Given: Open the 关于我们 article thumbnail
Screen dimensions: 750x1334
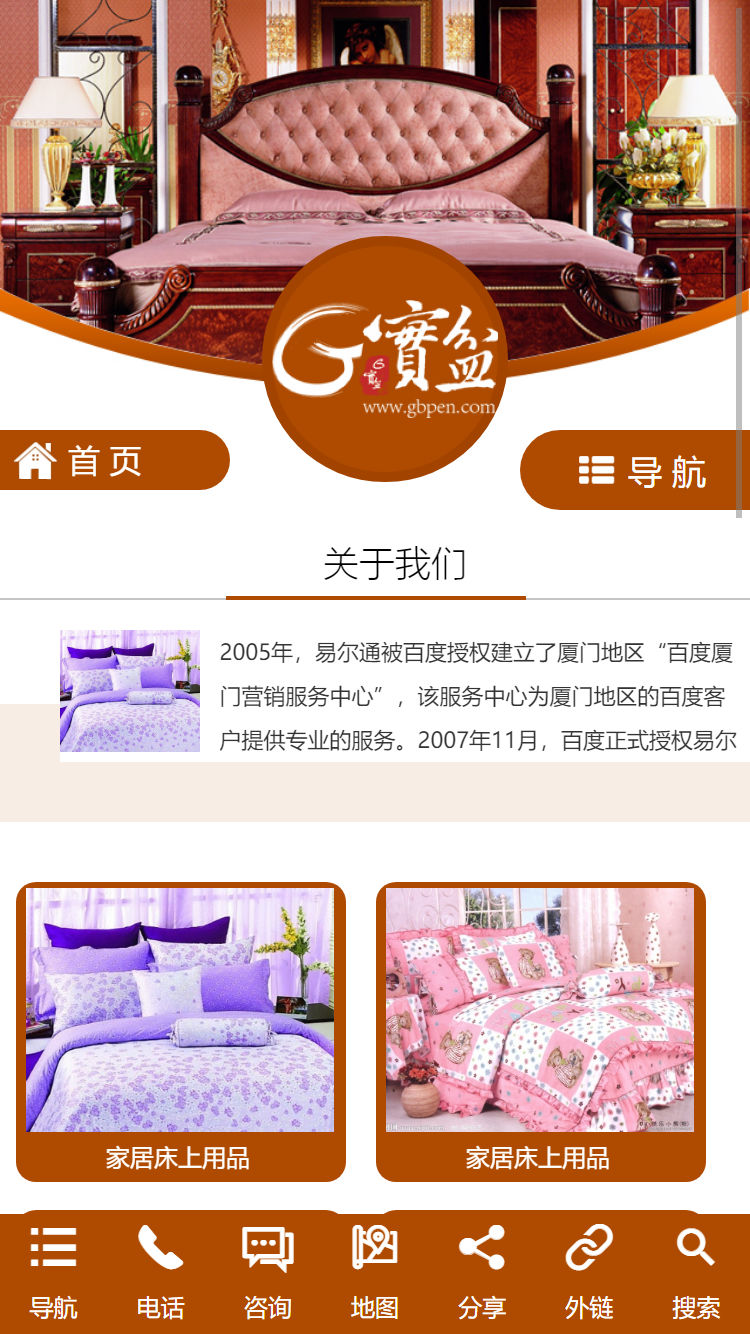Looking at the screenshot, I should pyautogui.click(x=130, y=691).
